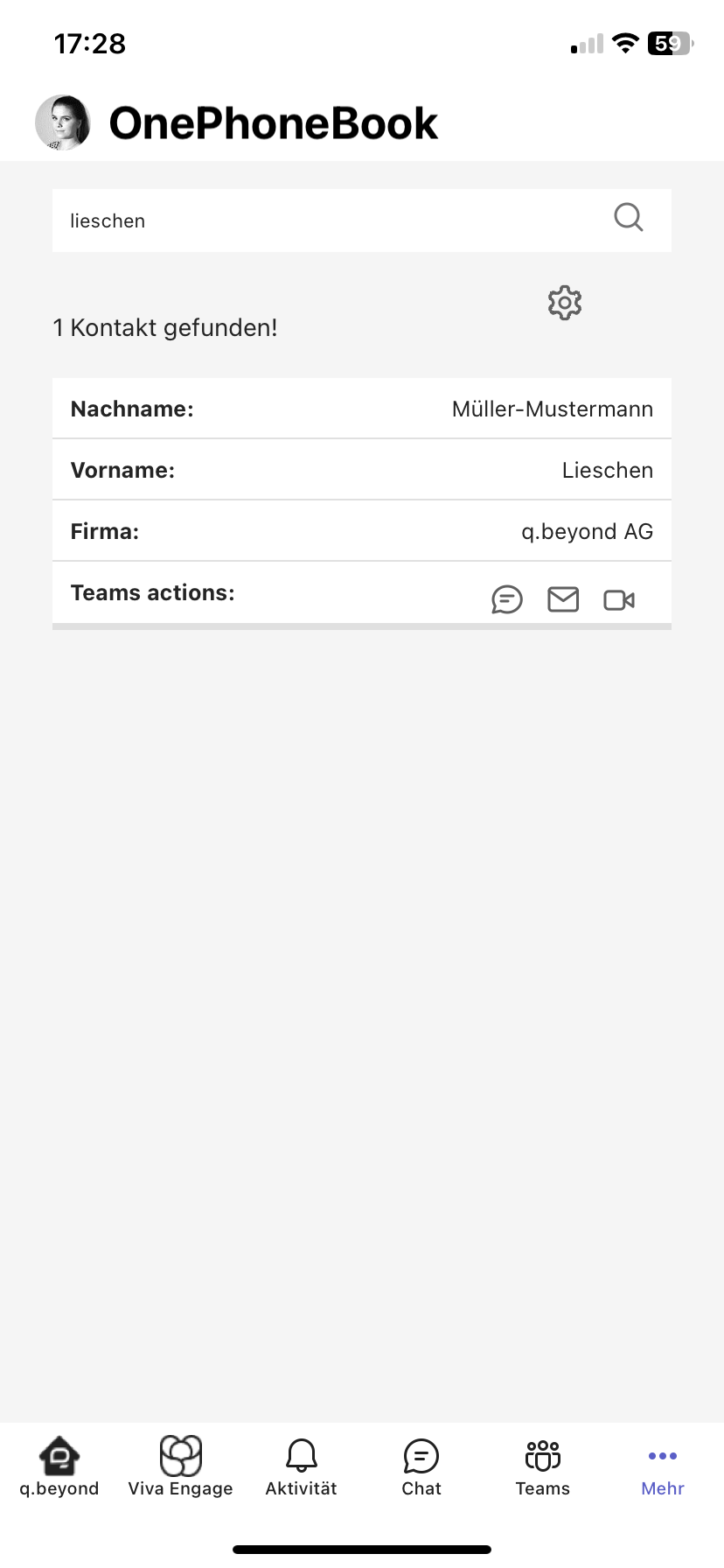Start a video call with Lieschen
The image size is (724, 1568).
coord(619,599)
